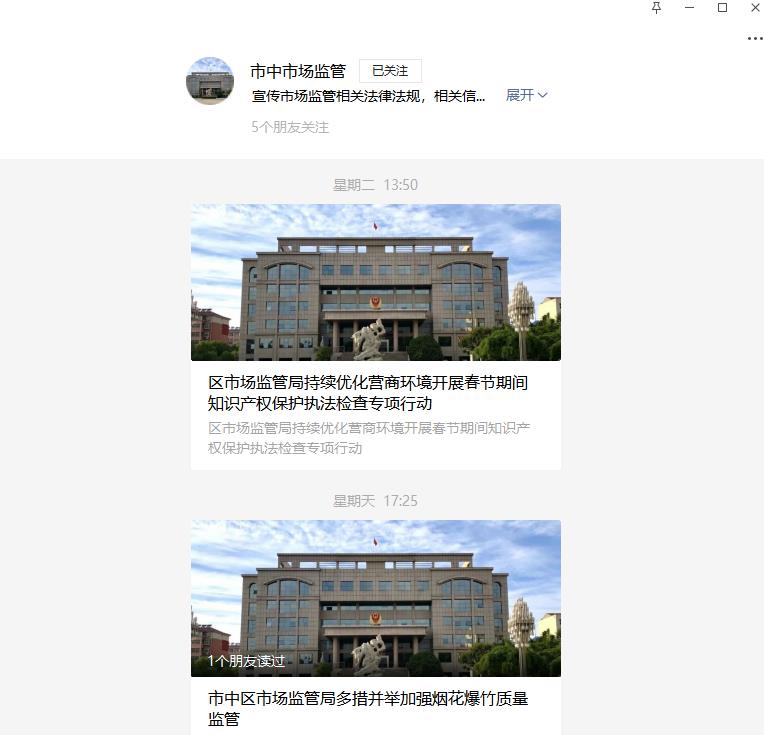Maximize the window
Viewport: 764px width, 735px height.
723,8
